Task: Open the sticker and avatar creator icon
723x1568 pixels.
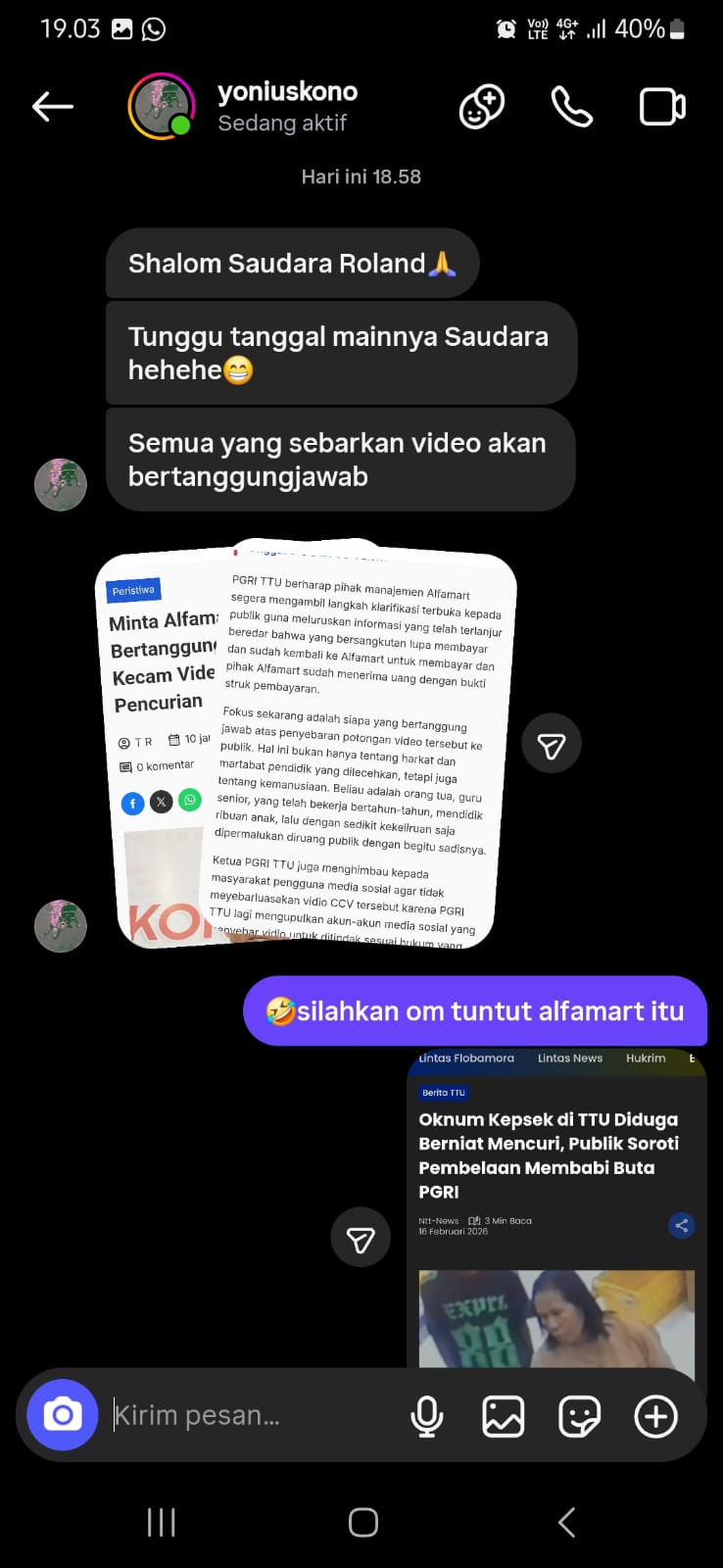Action: (x=482, y=107)
